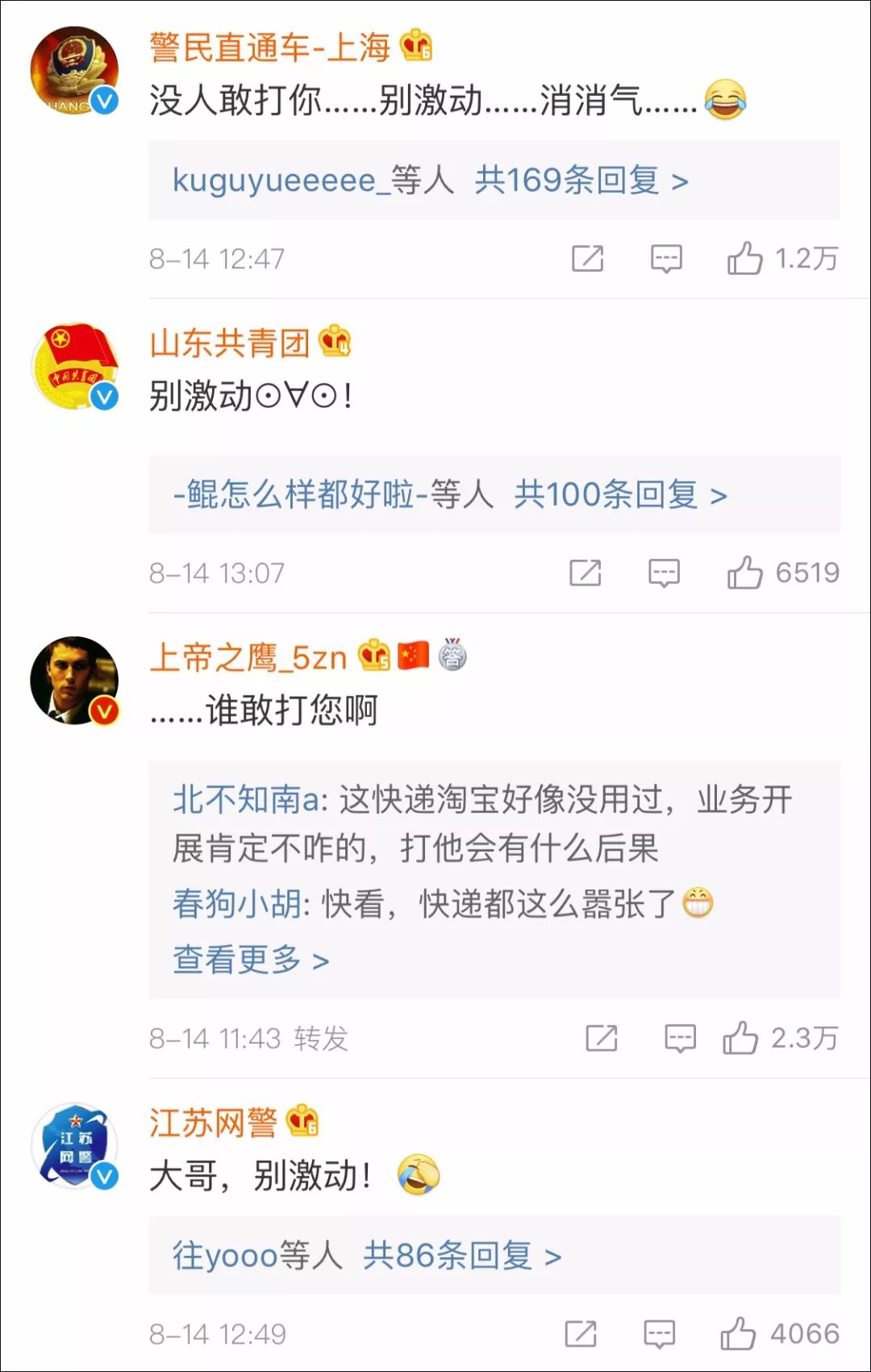Image resolution: width=871 pixels, height=1372 pixels.
Task: Like the comment by 警民直通车-上海
Action: coord(744,259)
